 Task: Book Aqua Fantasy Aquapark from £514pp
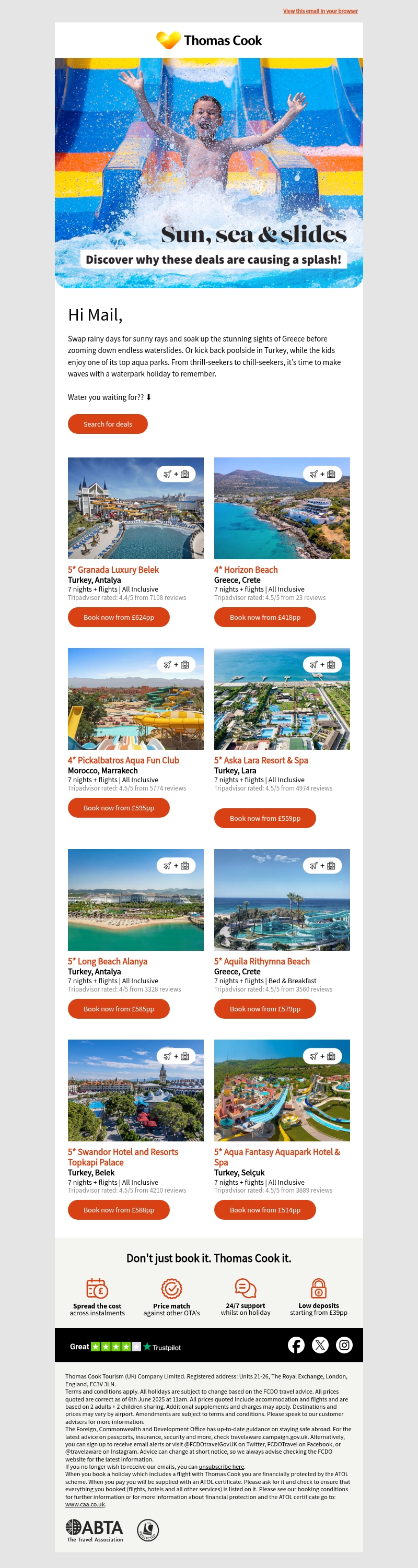264,1209
